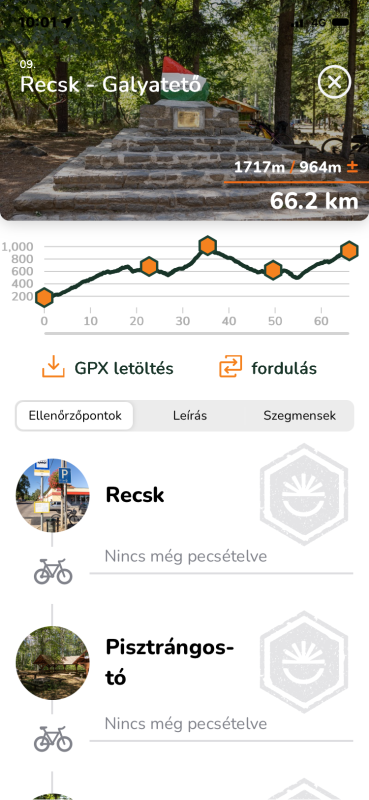
Task: Tap the start marker on the elevation chart
Action: click(44, 297)
